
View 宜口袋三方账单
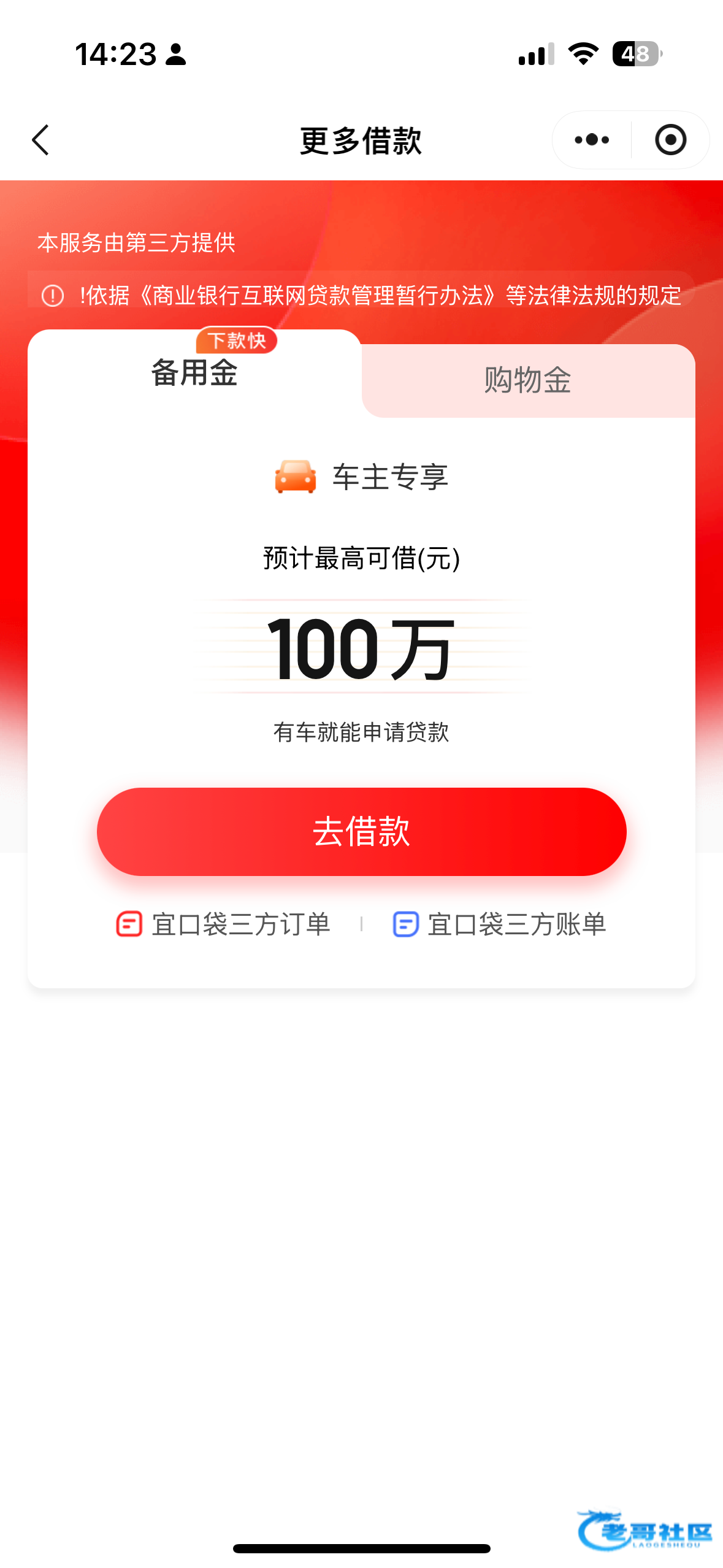click(x=500, y=924)
